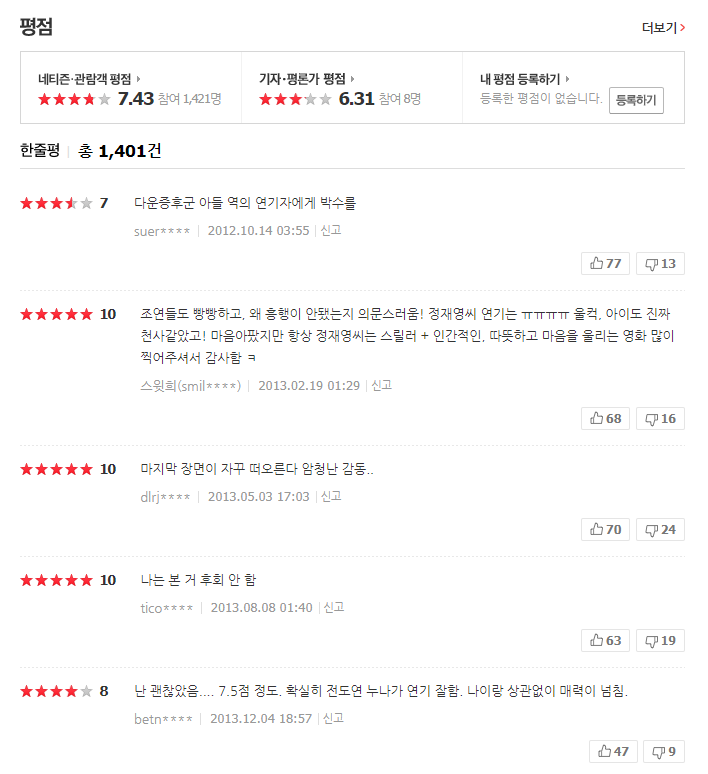
Task: Like the review by suer****
Action: (x=606, y=264)
